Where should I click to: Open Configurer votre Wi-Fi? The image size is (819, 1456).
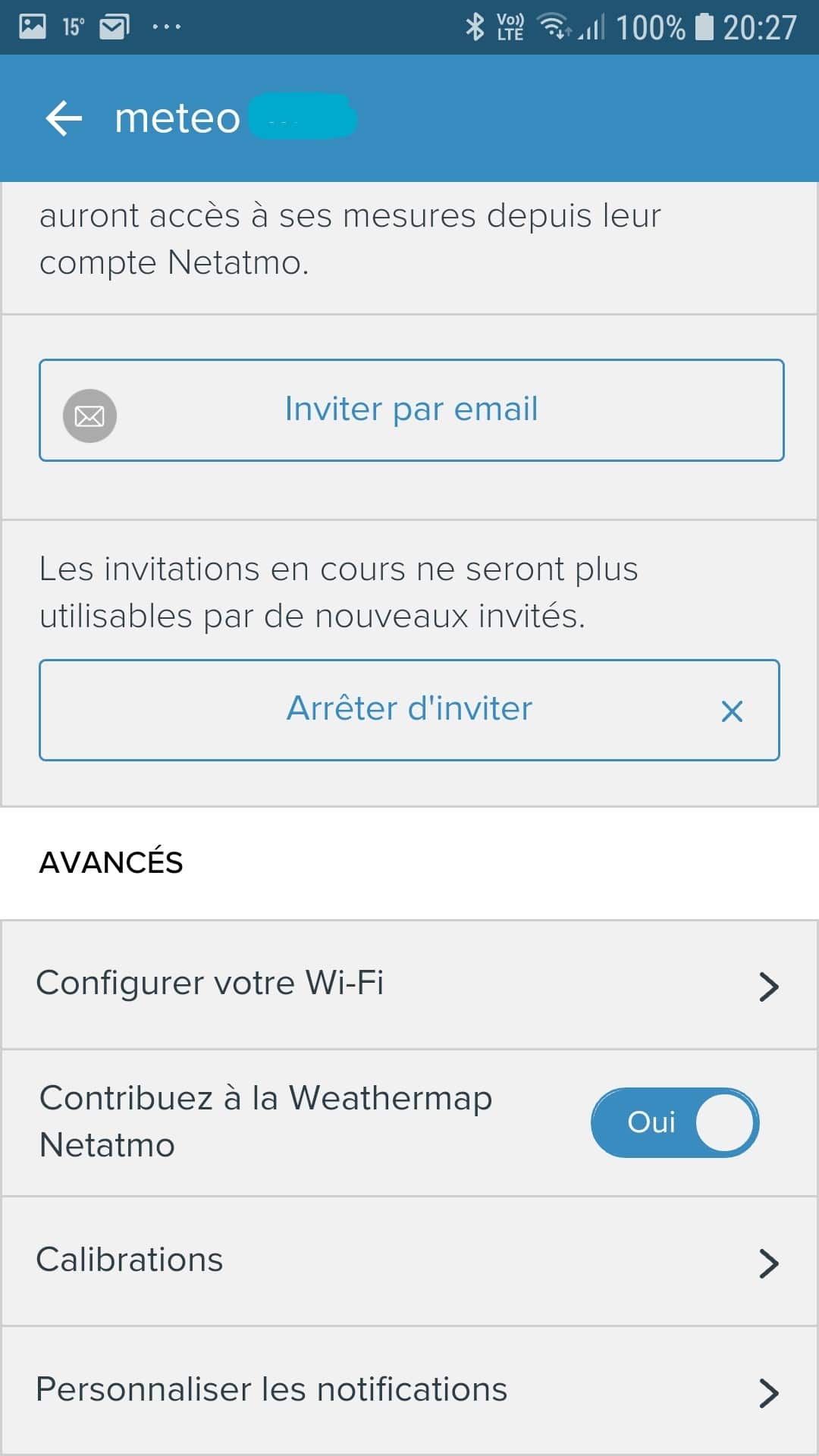[x=409, y=984]
